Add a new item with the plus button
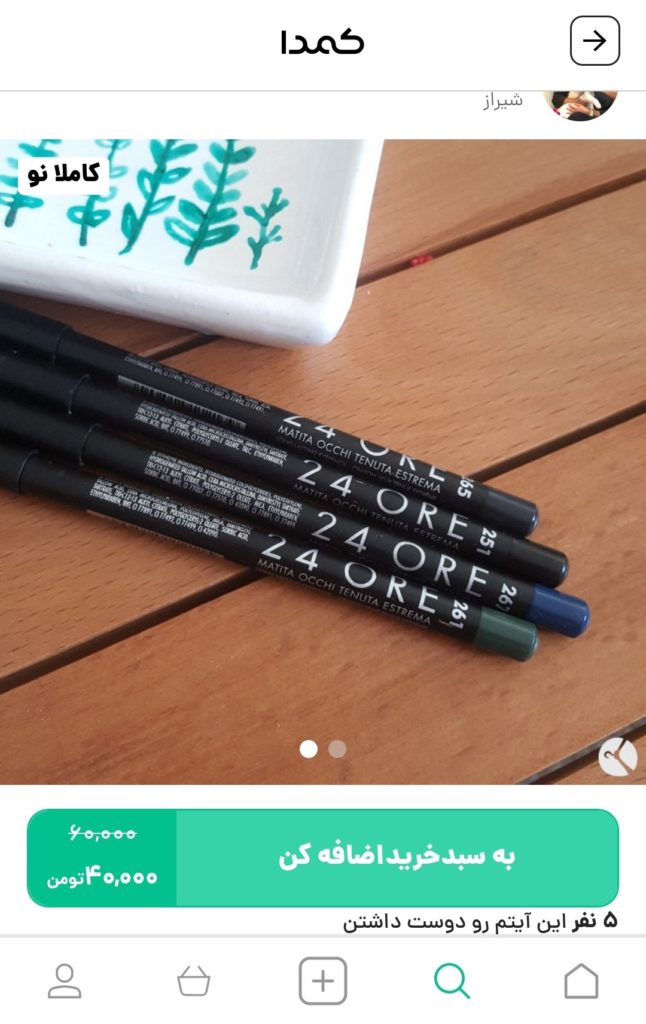 [x=323, y=981]
